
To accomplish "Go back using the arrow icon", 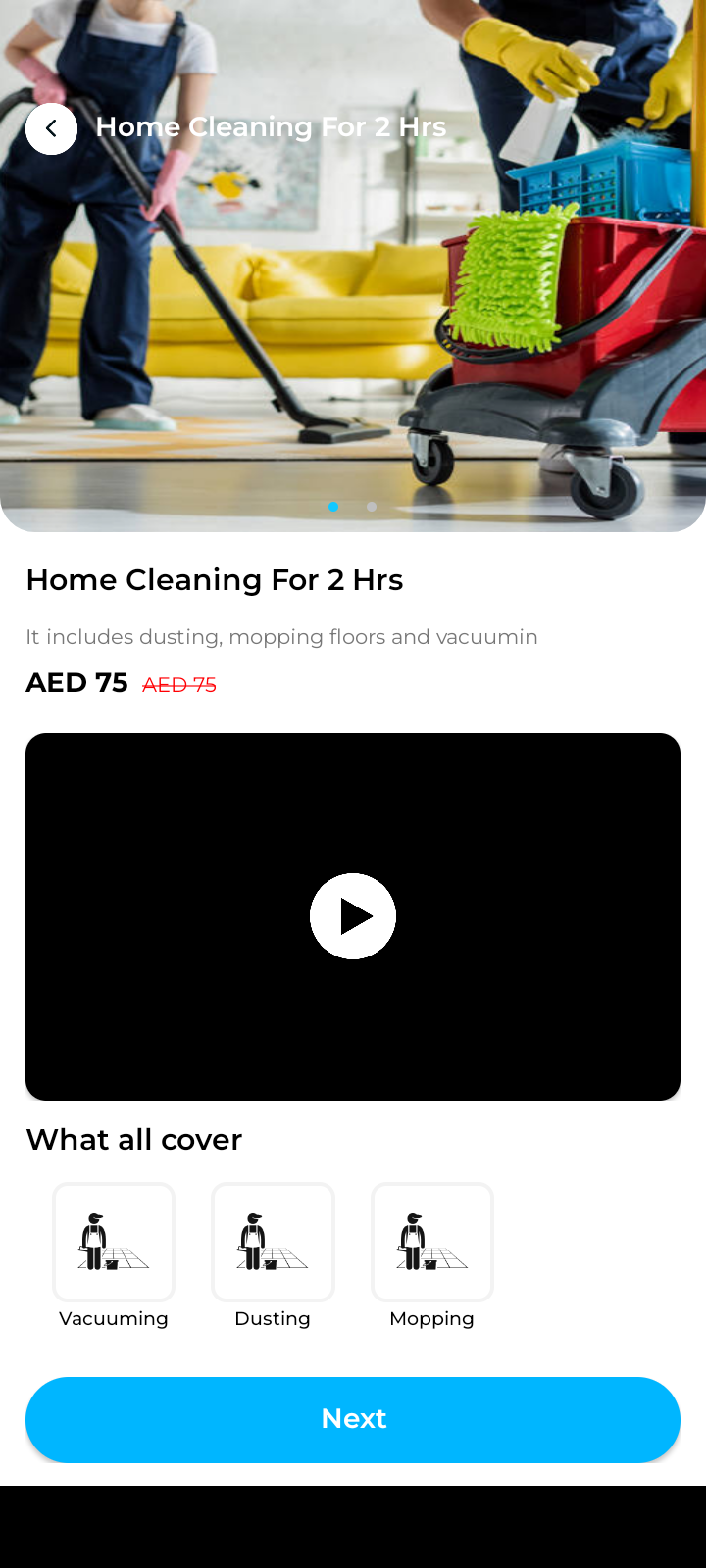I will [51, 128].
